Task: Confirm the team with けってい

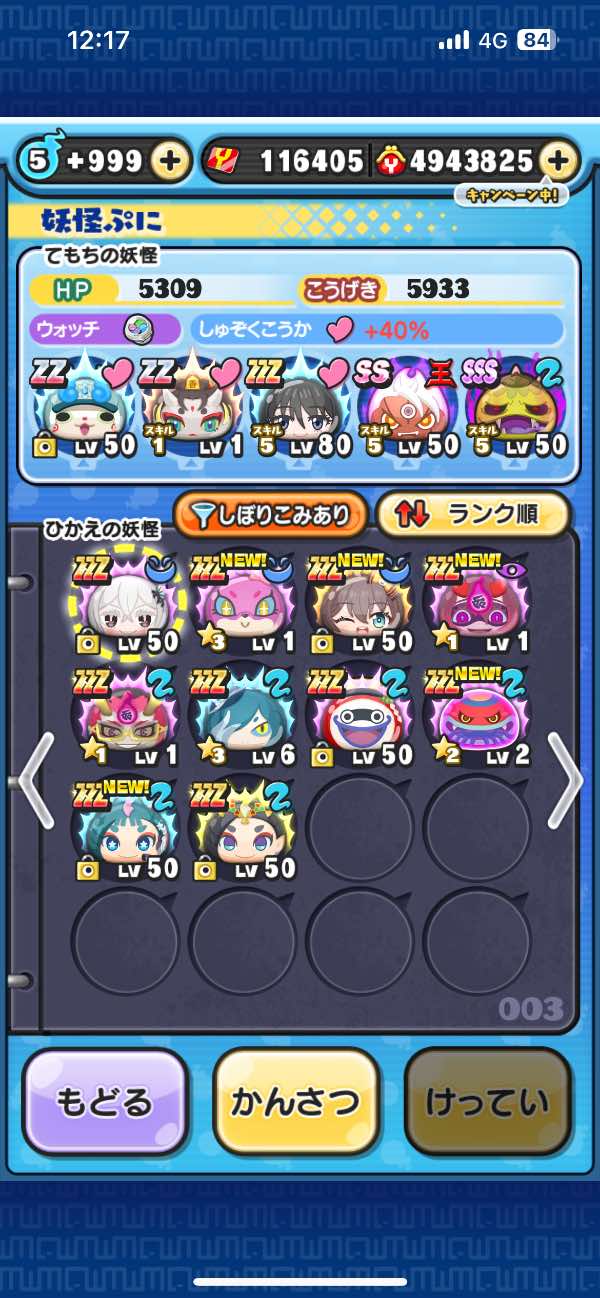Action: pos(488,1101)
